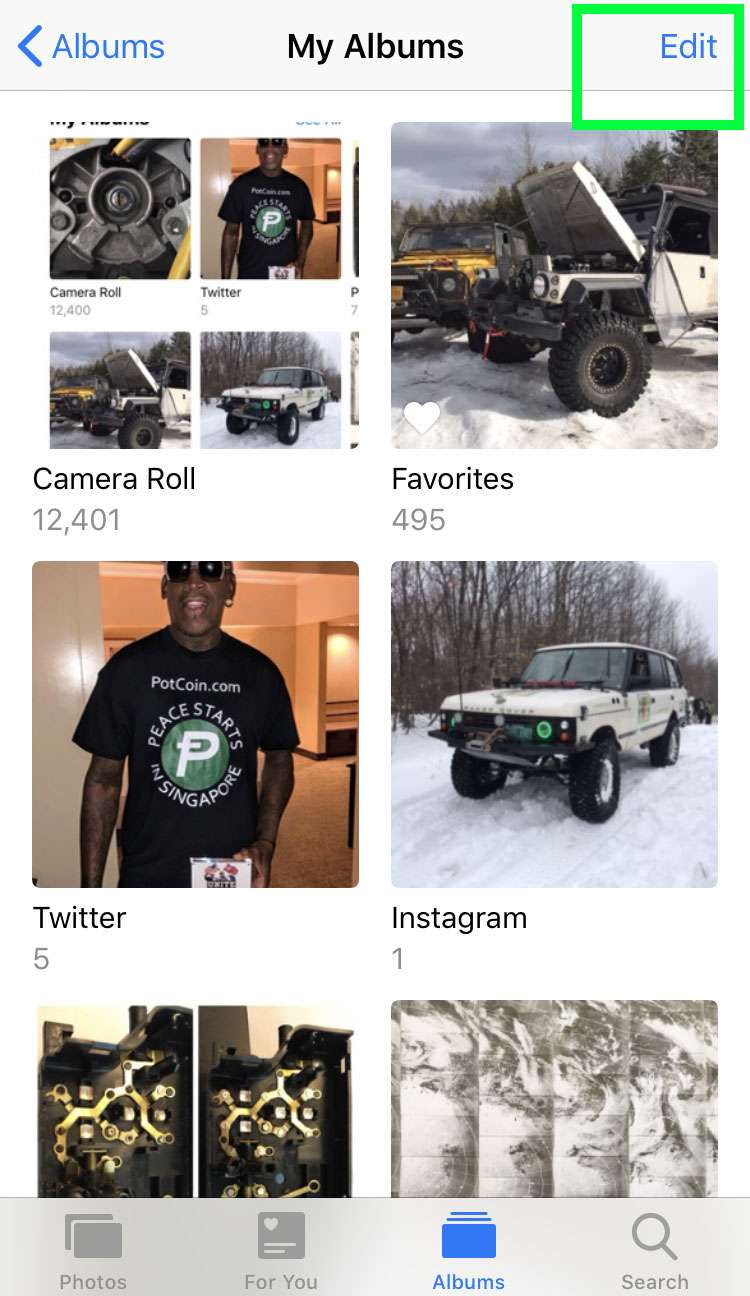Switch to the Search tab
This screenshot has height=1296, width=750.
coord(655,1250)
